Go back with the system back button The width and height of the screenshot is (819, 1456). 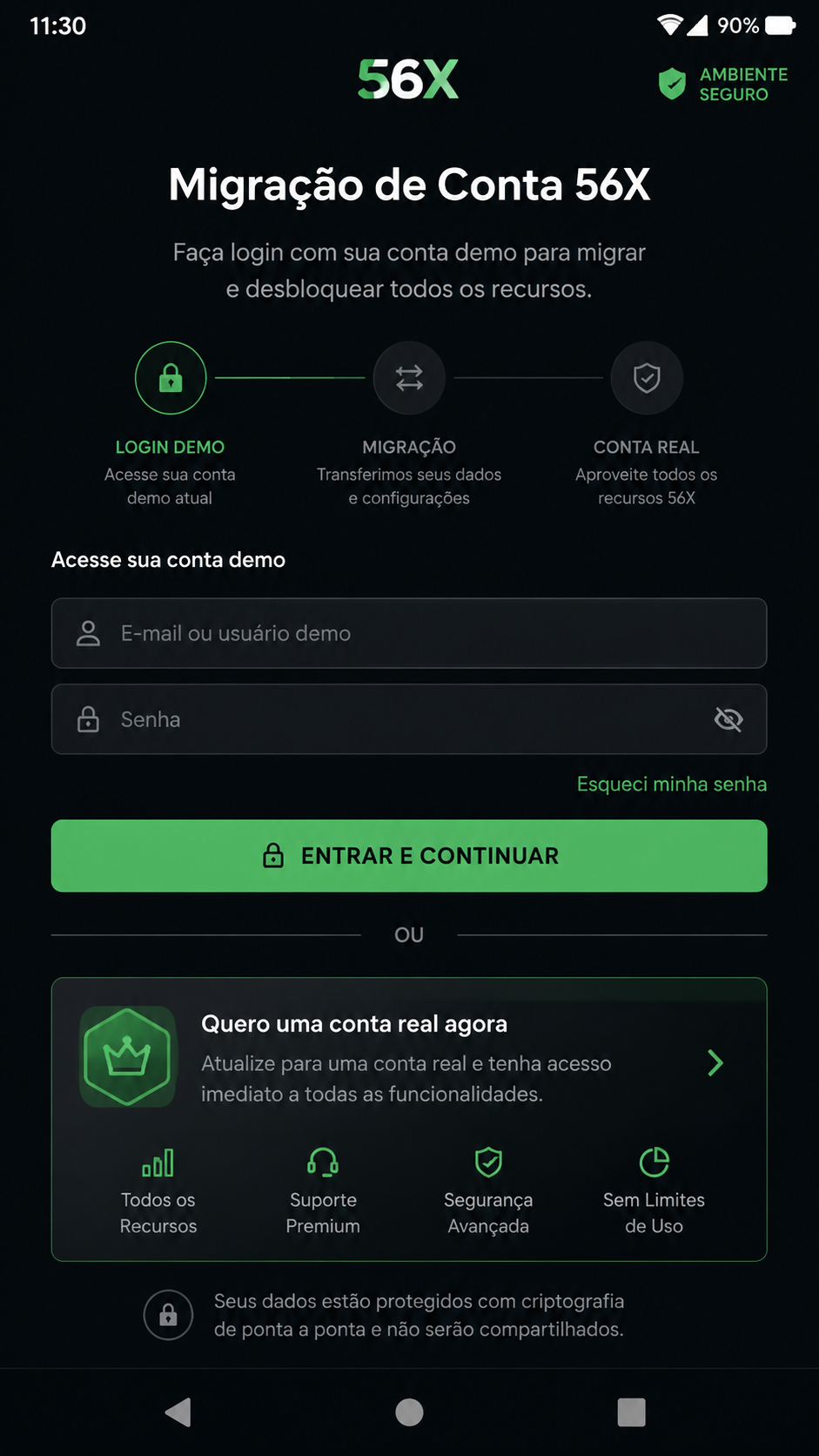pyautogui.click(x=178, y=1412)
